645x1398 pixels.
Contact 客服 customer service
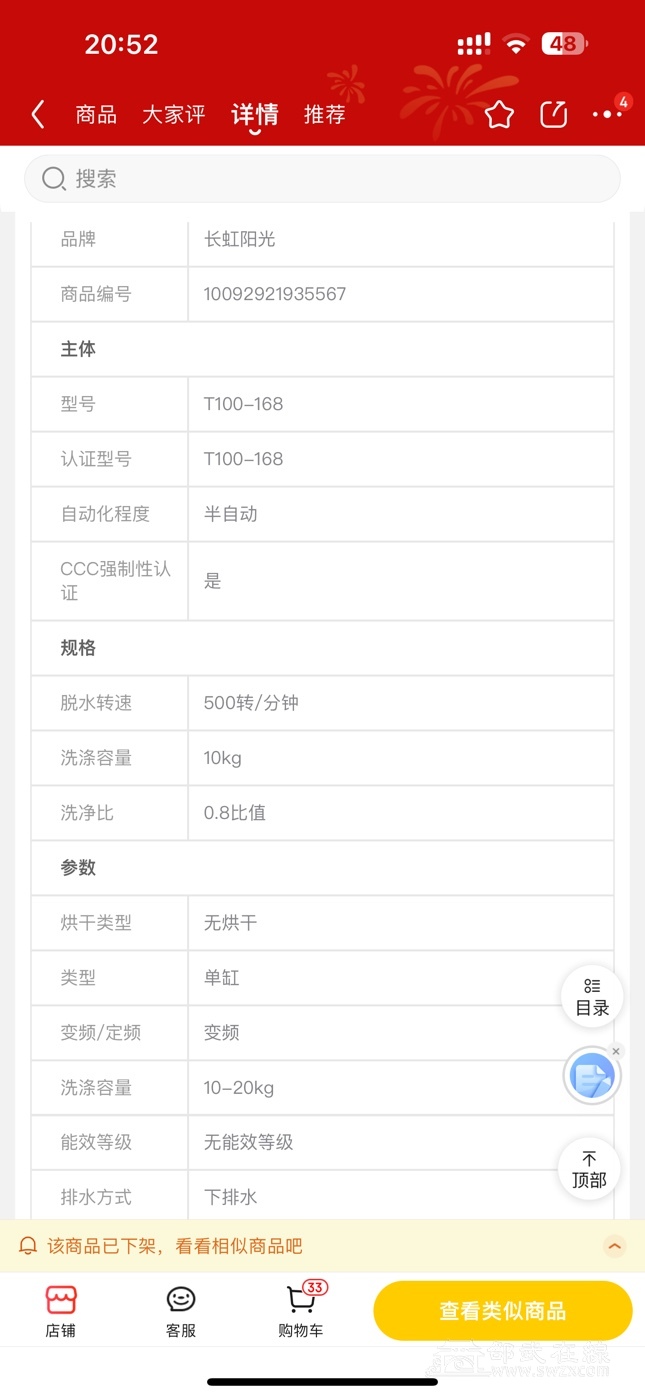point(181,1311)
